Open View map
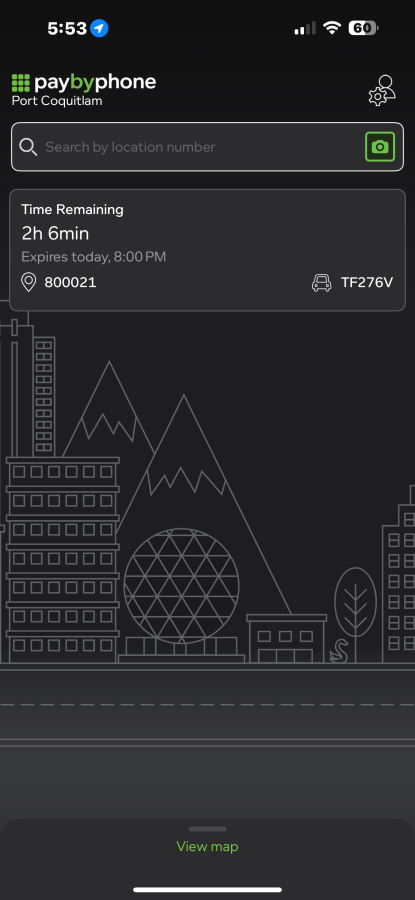415x900 pixels. (x=207, y=847)
